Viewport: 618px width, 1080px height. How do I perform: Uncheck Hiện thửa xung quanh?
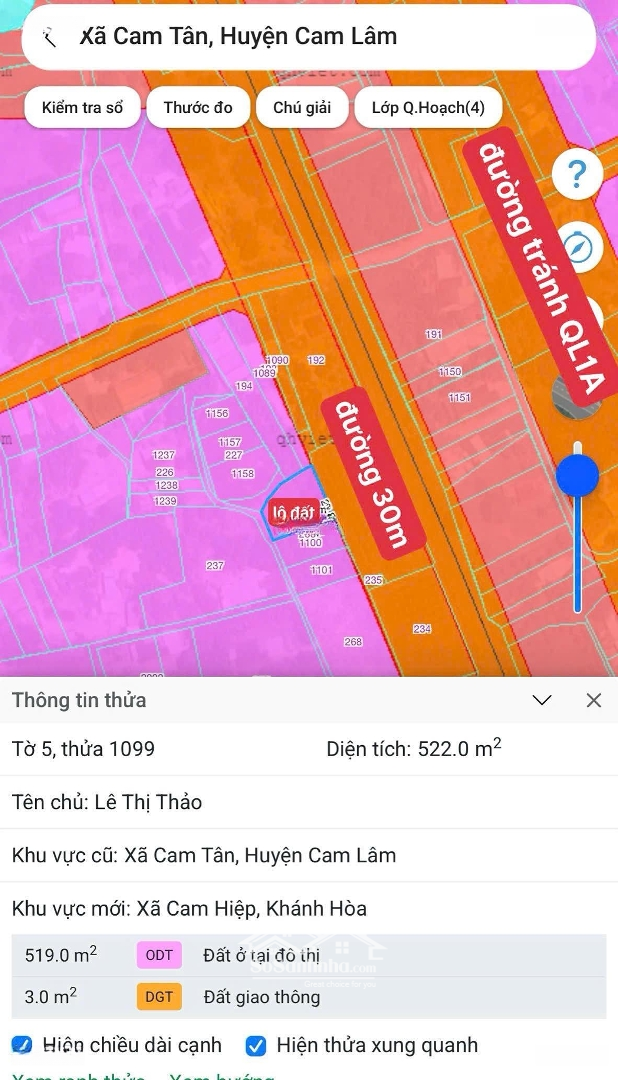256,1045
